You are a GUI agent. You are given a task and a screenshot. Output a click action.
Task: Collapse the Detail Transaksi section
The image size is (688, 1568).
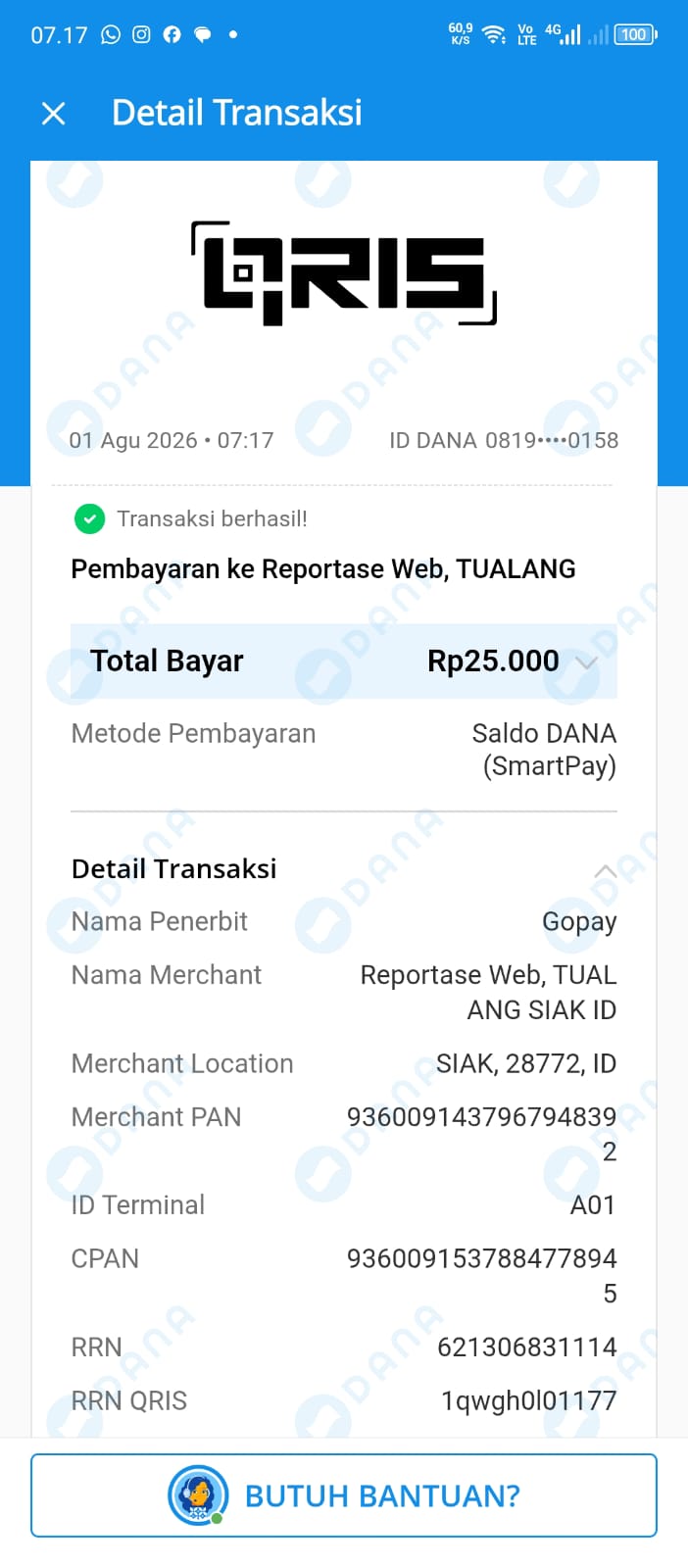605,870
